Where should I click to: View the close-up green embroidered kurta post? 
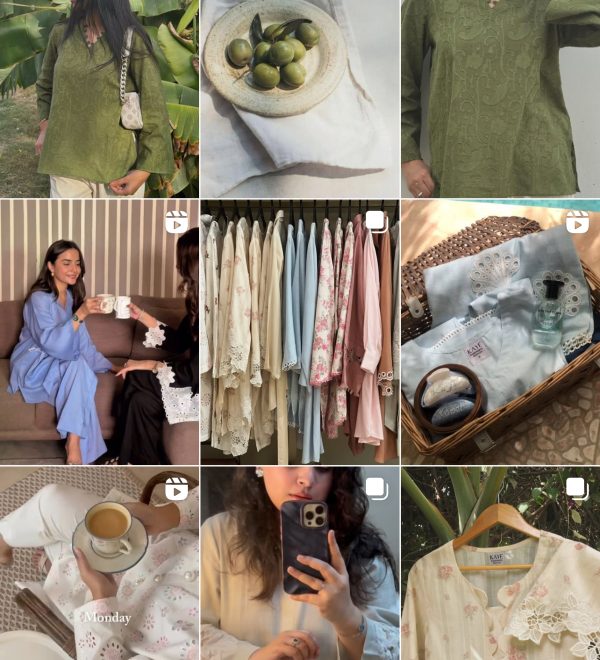[x=500, y=98]
